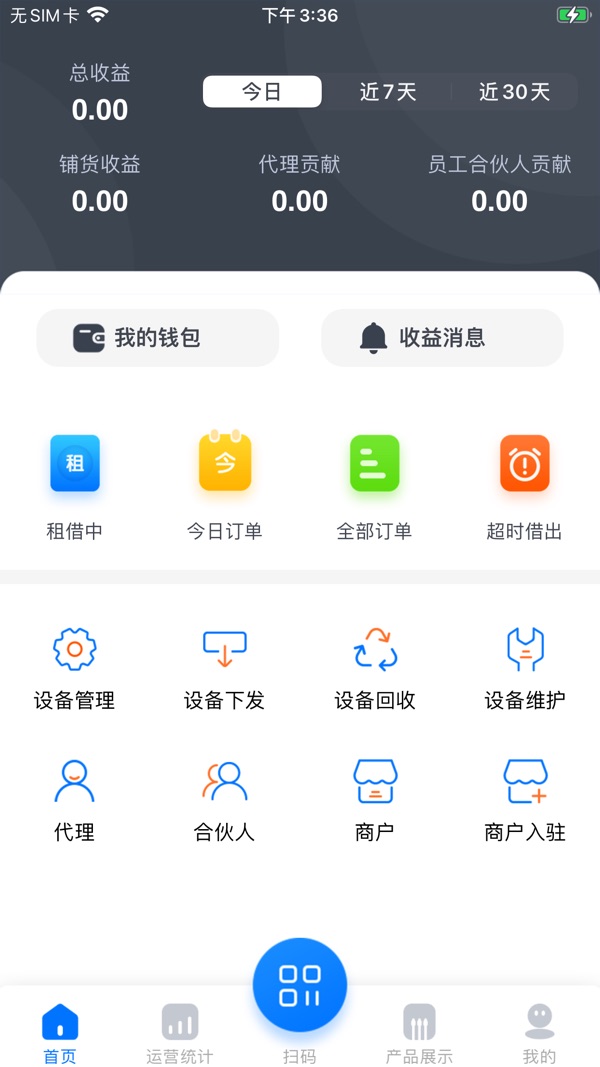Open the 商户 list
The height and width of the screenshot is (1067, 600).
[375, 801]
